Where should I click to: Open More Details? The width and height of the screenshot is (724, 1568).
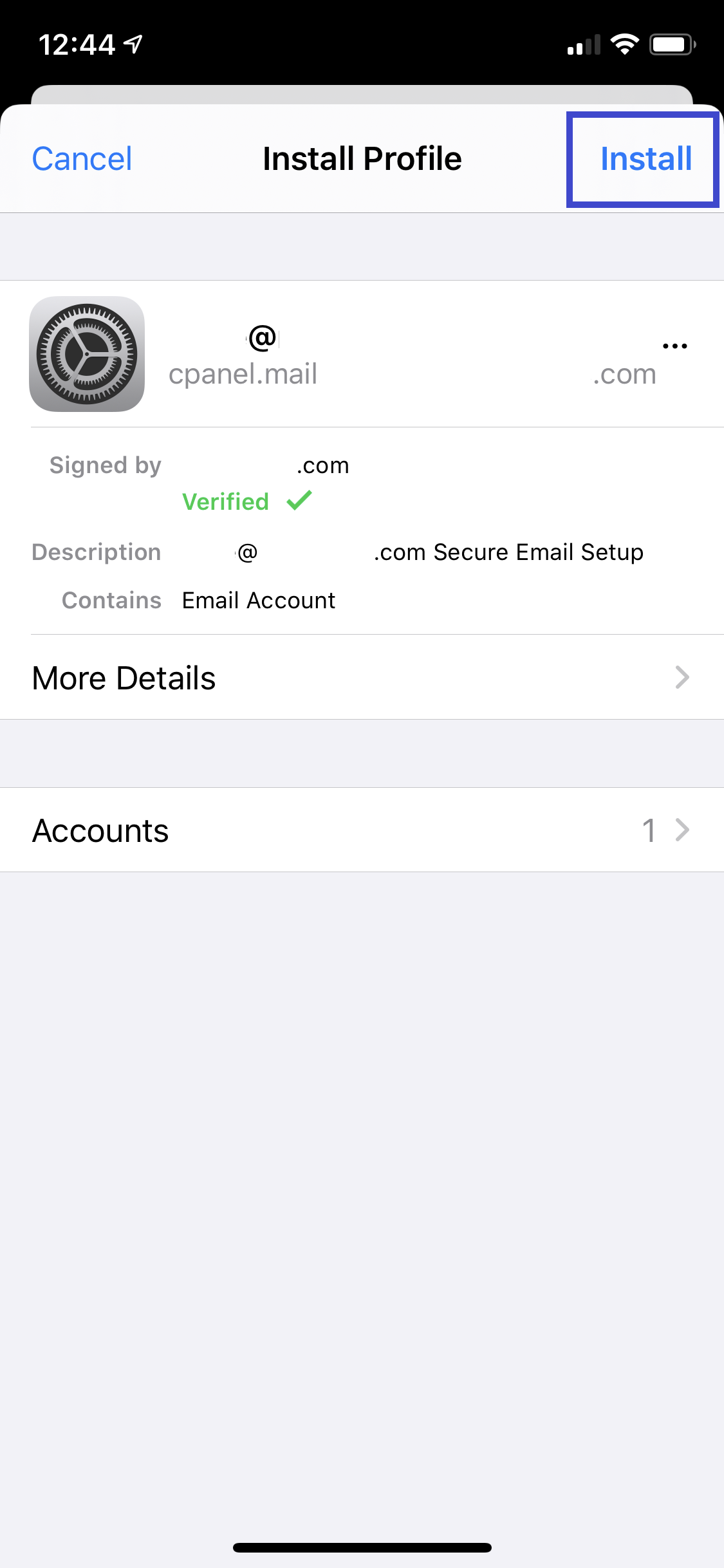tap(124, 677)
